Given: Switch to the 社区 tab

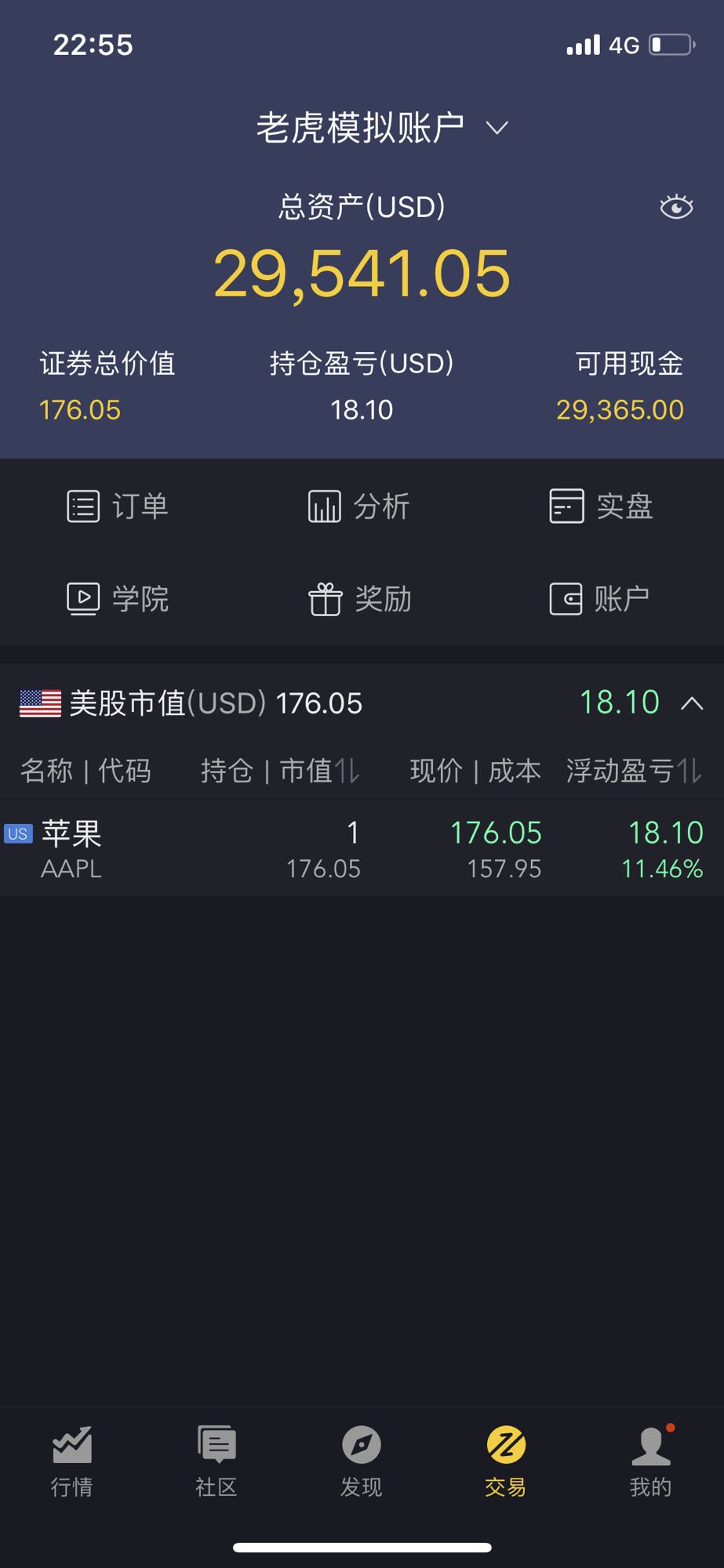Looking at the screenshot, I should (216, 1461).
